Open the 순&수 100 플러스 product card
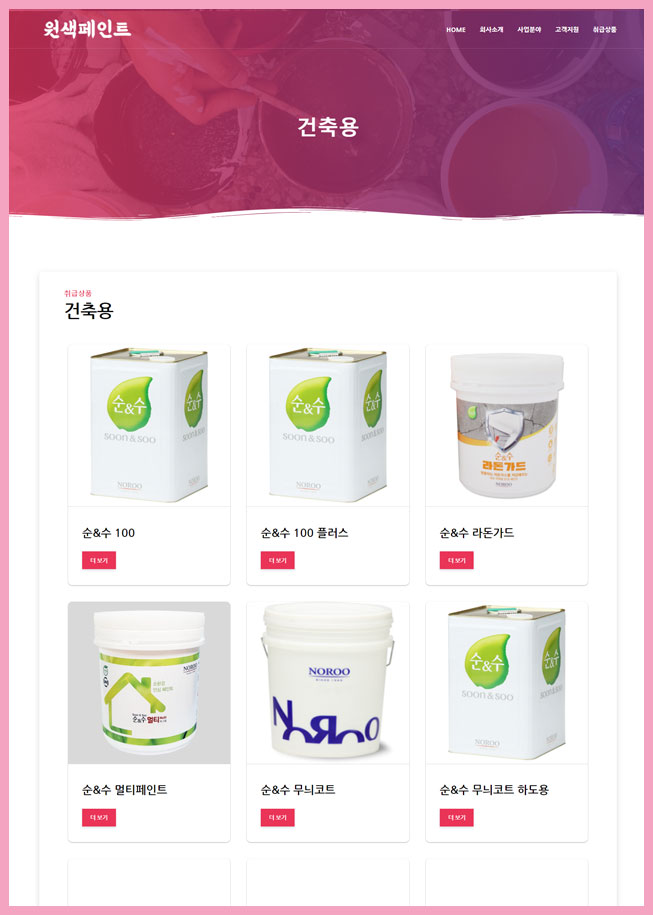Screen dimensions: 653x915 click(328, 426)
